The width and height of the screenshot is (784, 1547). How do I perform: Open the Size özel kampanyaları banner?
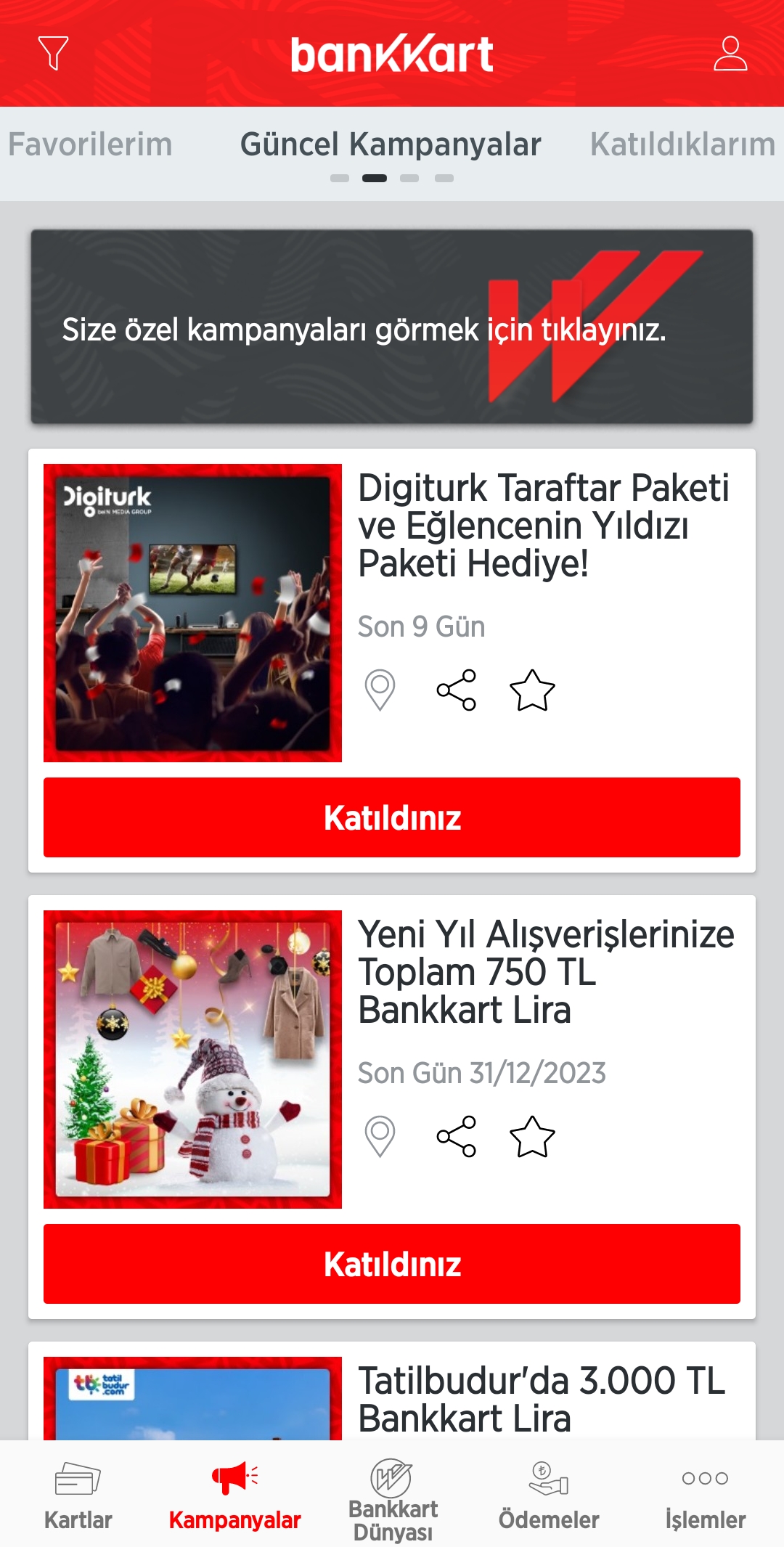click(392, 327)
